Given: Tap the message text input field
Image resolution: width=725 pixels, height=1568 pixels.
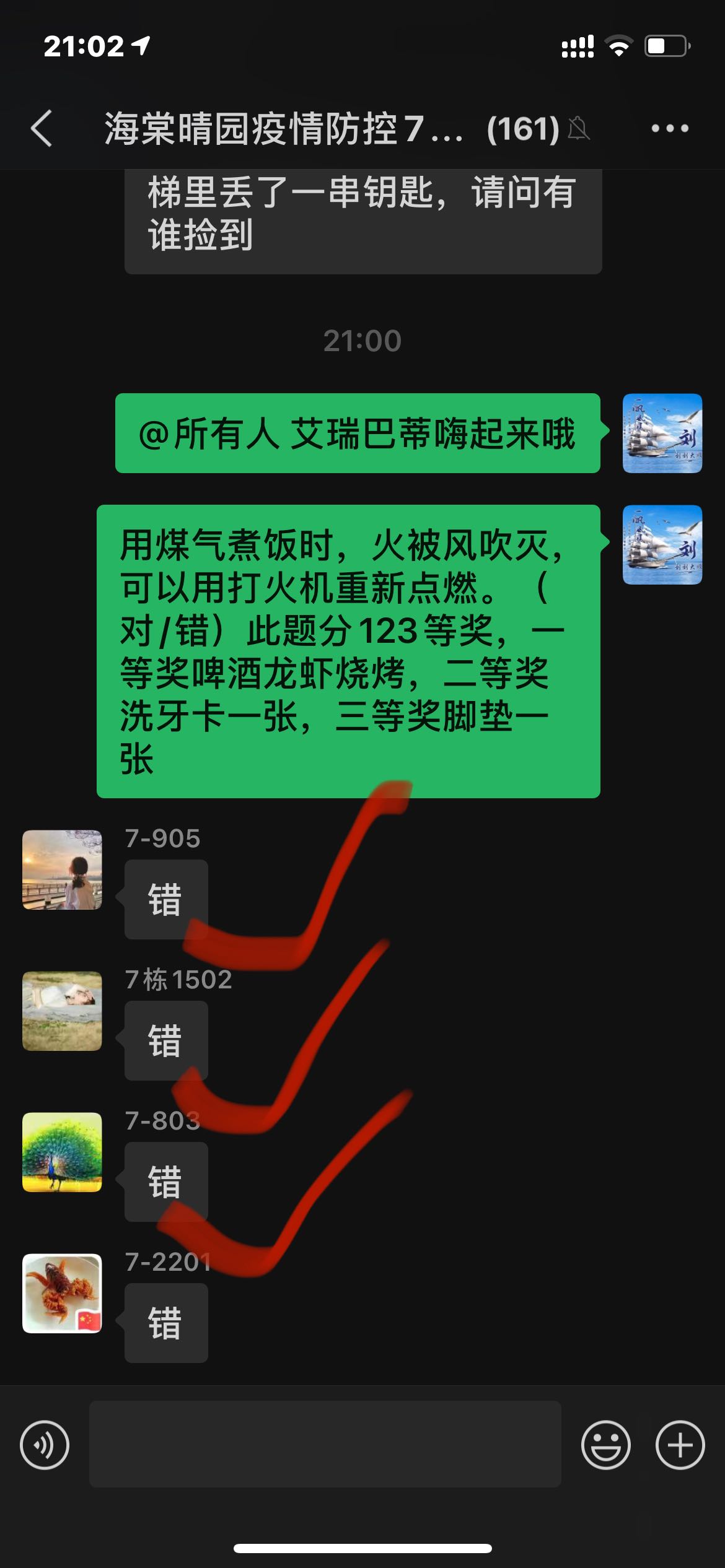Looking at the screenshot, I should [325, 1444].
